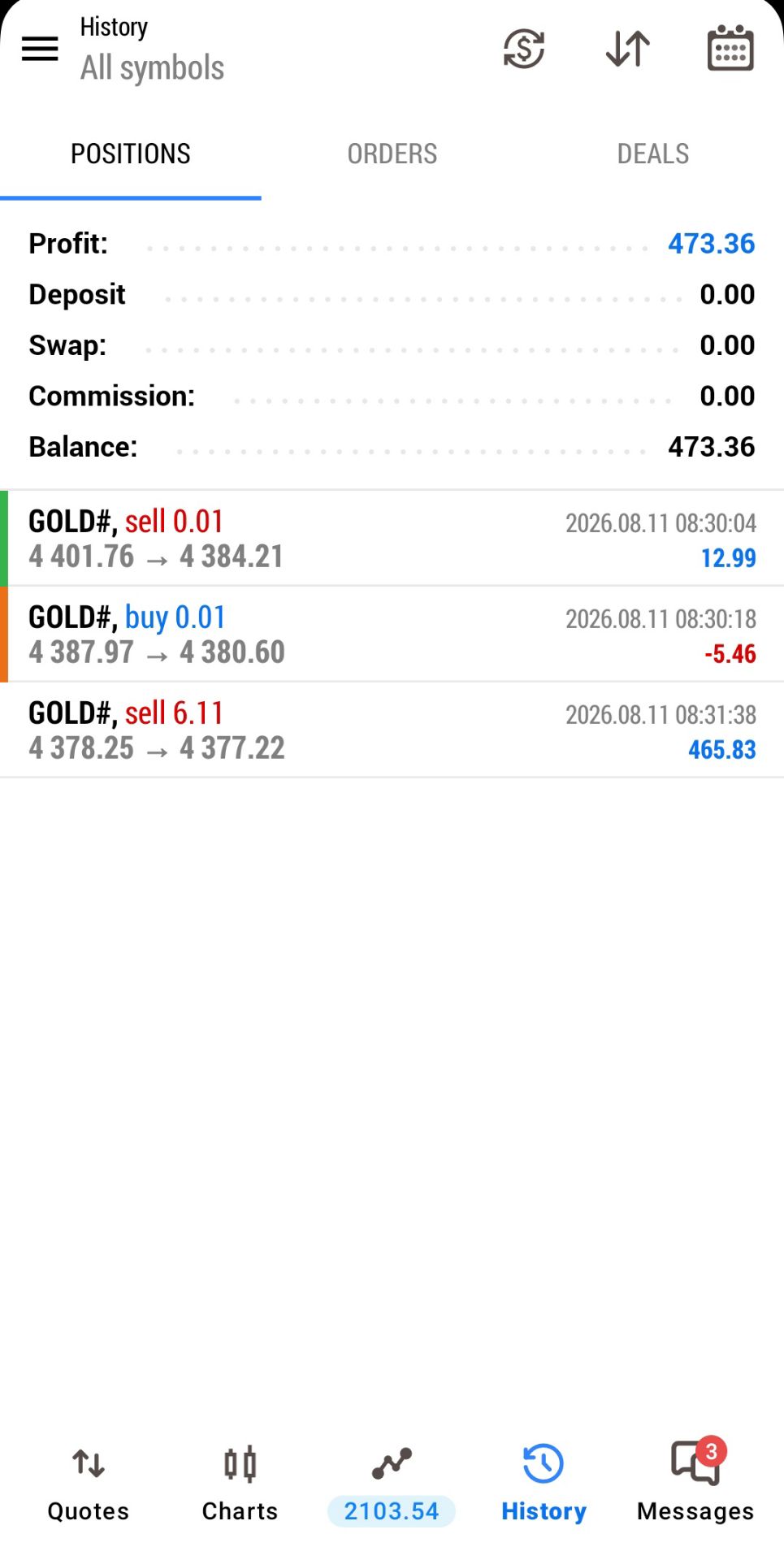Image resolution: width=784 pixels, height=1560 pixels.
Task: Go to the Quotes tab
Action: pyautogui.click(x=89, y=1484)
